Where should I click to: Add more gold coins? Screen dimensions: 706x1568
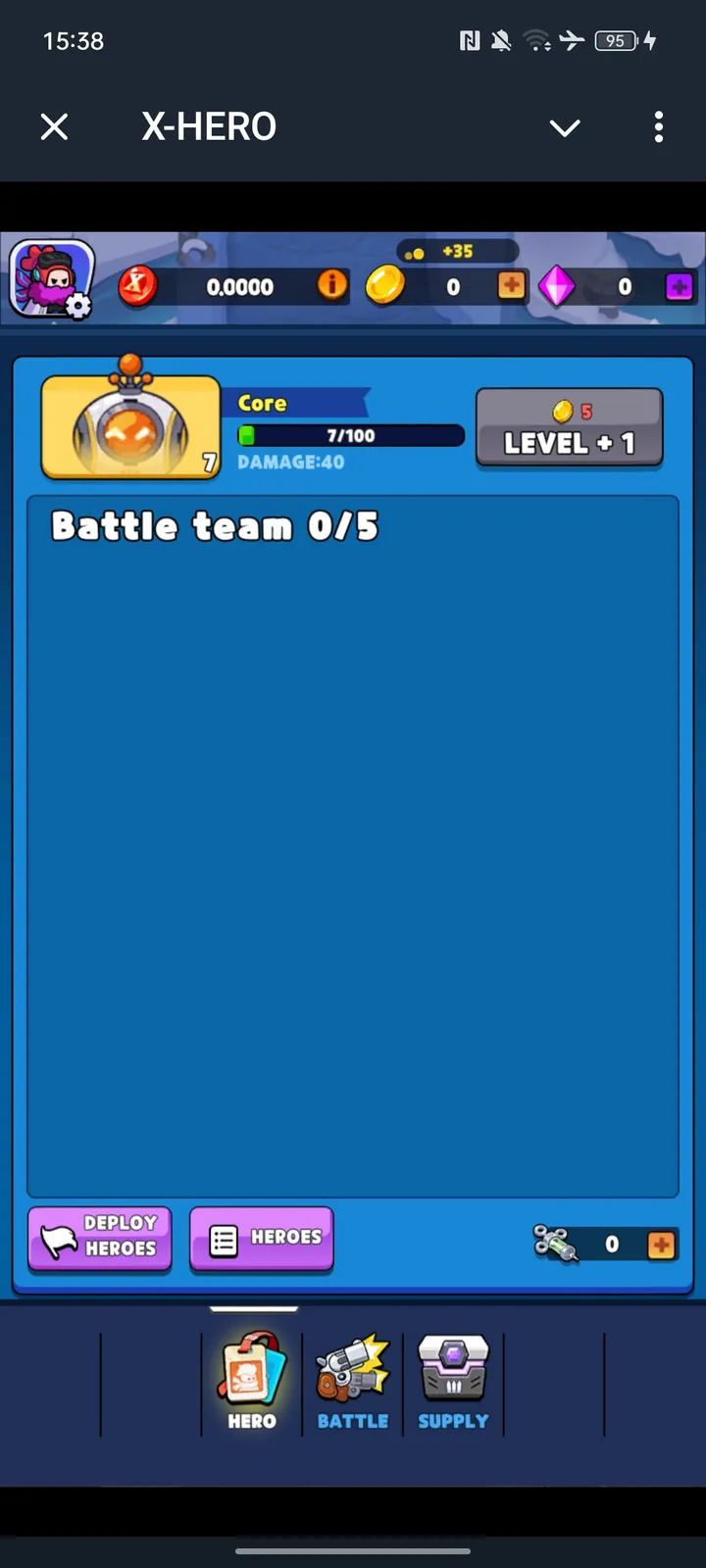click(x=511, y=285)
